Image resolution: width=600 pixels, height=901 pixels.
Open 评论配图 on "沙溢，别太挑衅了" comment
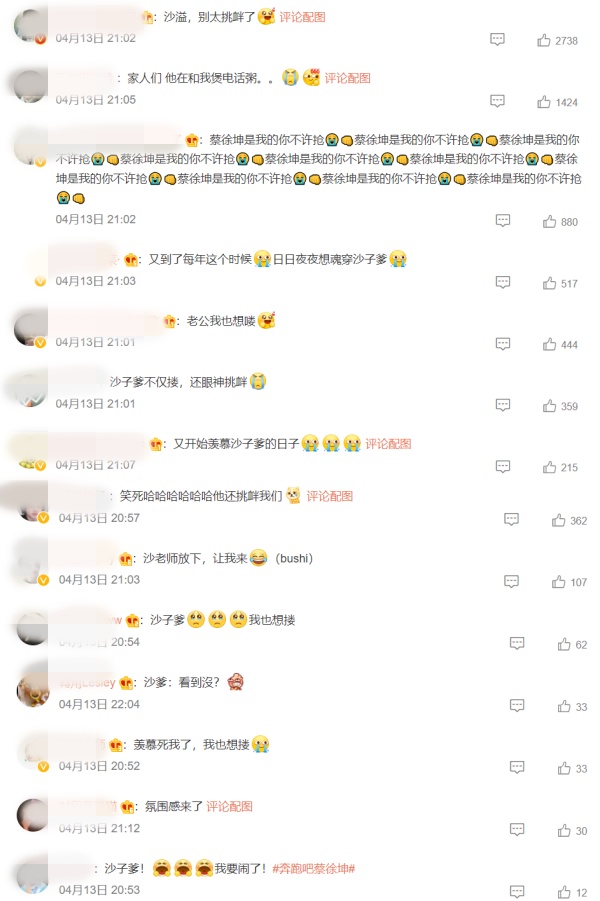[x=302, y=17]
